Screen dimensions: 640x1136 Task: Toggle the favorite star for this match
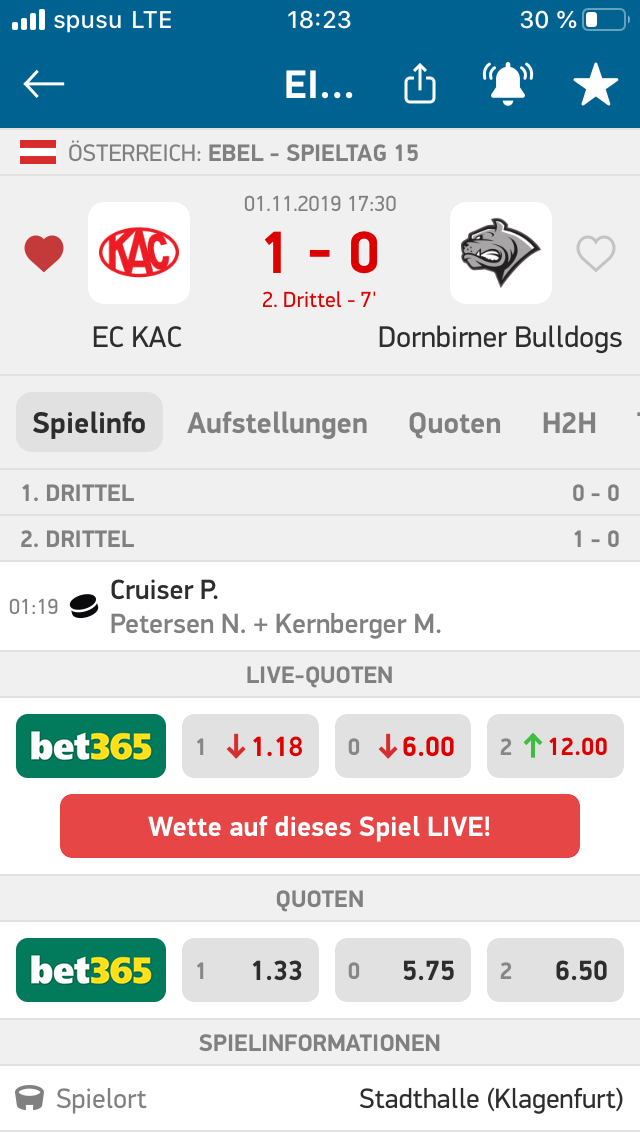click(x=595, y=87)
